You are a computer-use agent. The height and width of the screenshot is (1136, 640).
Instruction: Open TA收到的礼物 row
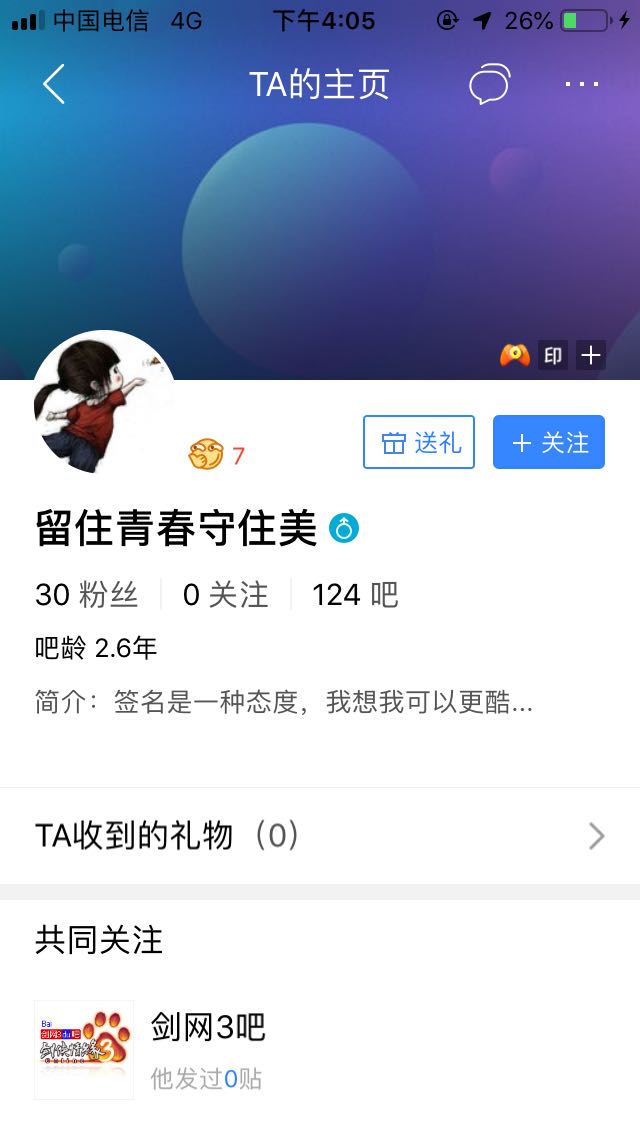tap(320, 836)
